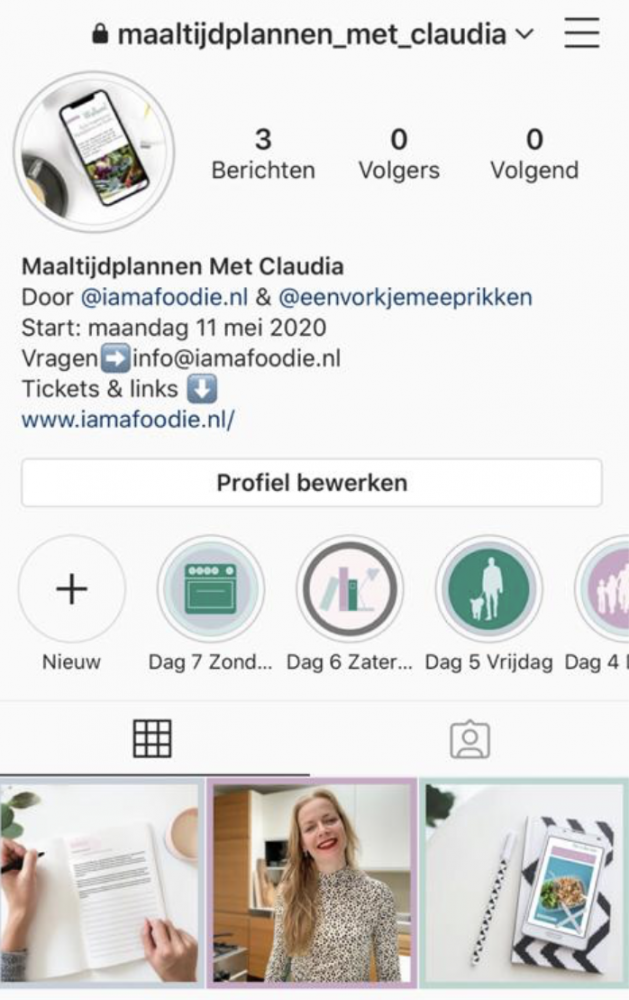Open the Dag 5 Vrijdag highlight
The width and height of the screenshot is (629, 1000).
488,589
